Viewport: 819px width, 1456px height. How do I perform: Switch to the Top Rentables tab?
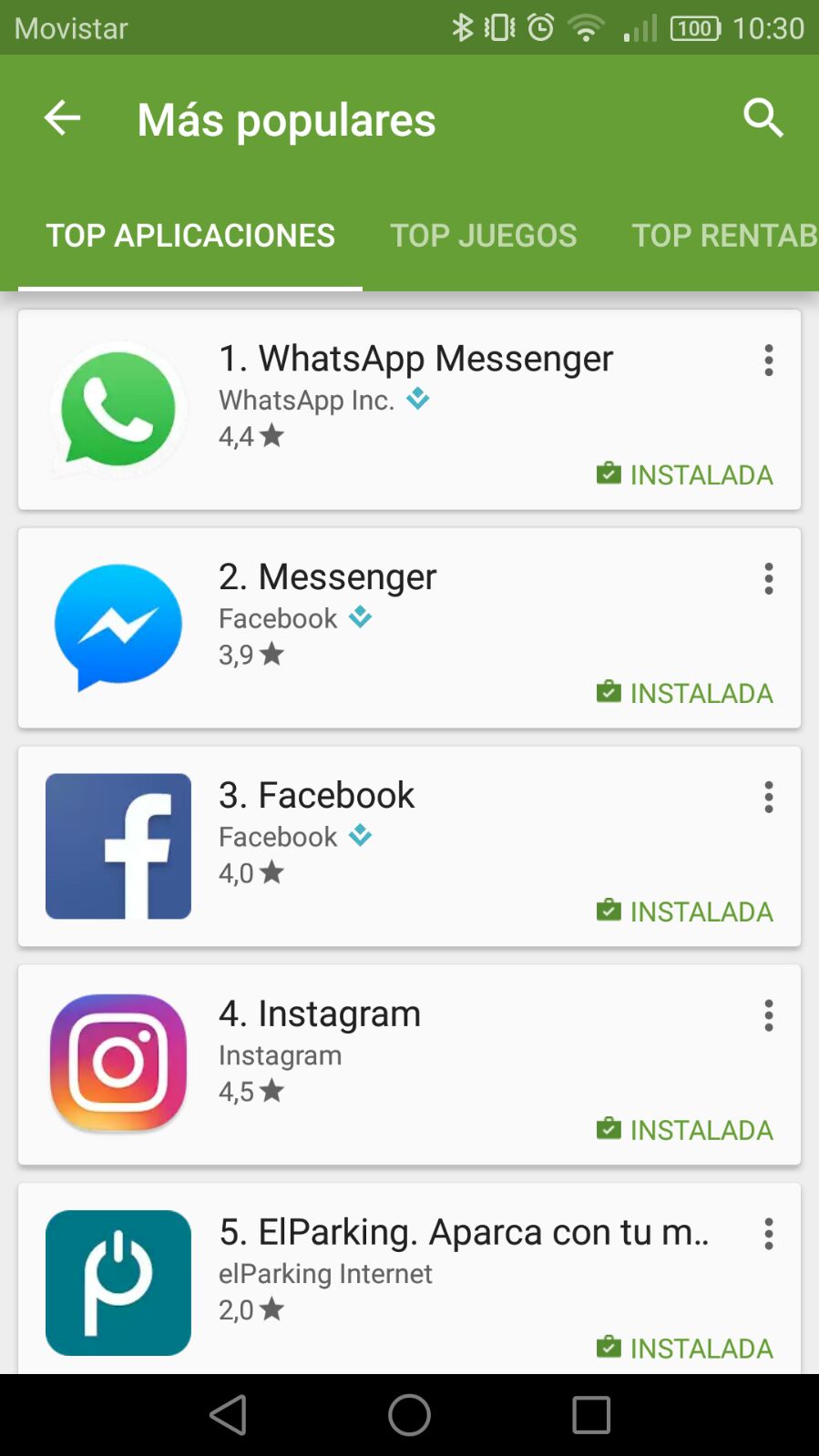724,236
